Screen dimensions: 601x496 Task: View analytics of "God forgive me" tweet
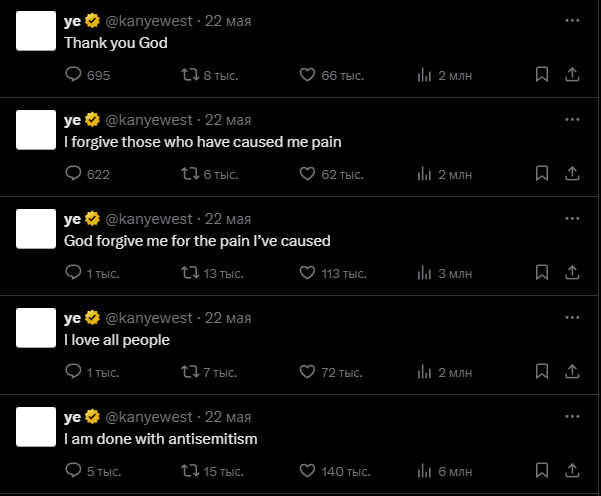423,273
